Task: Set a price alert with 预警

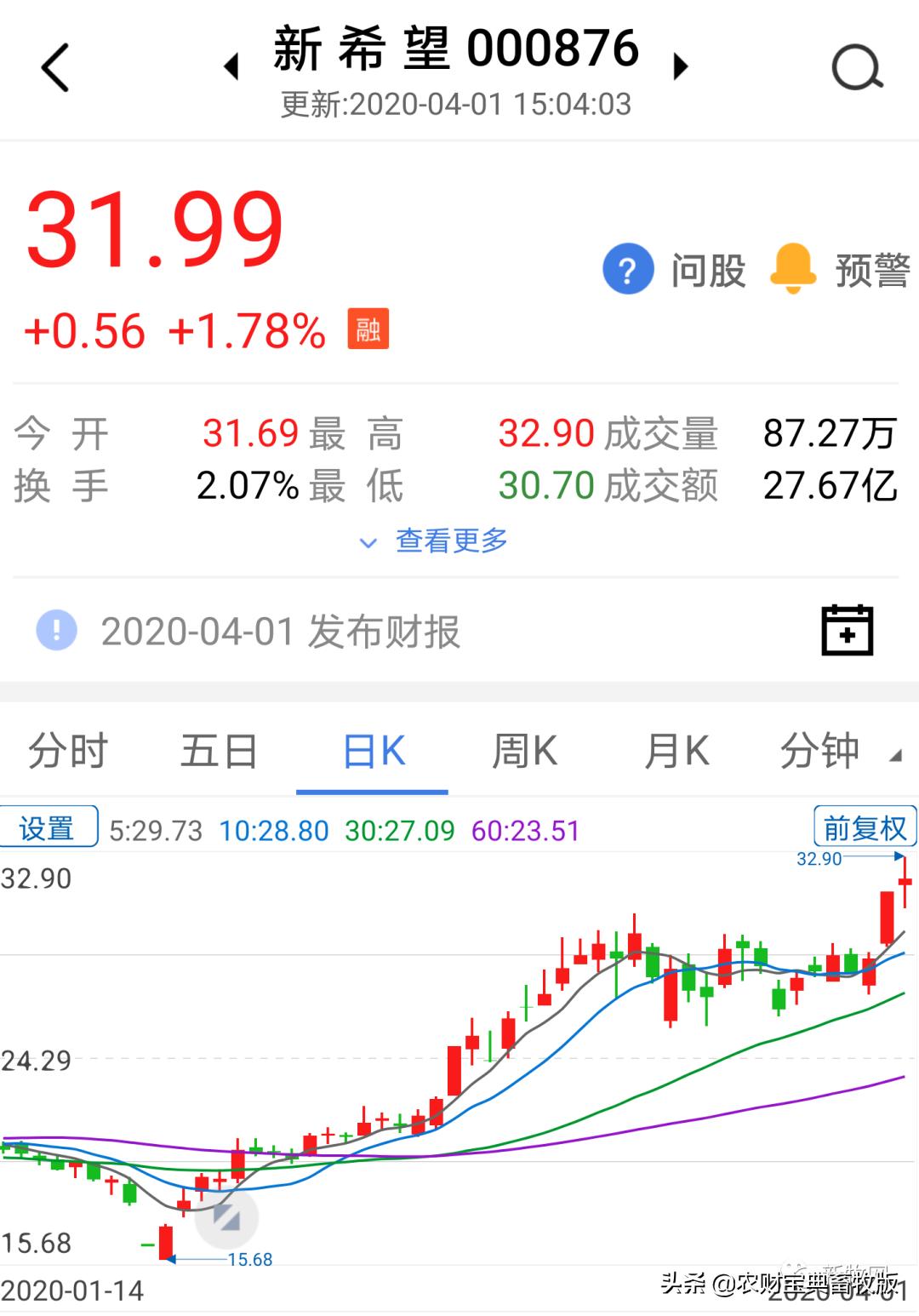Action: 840,270
